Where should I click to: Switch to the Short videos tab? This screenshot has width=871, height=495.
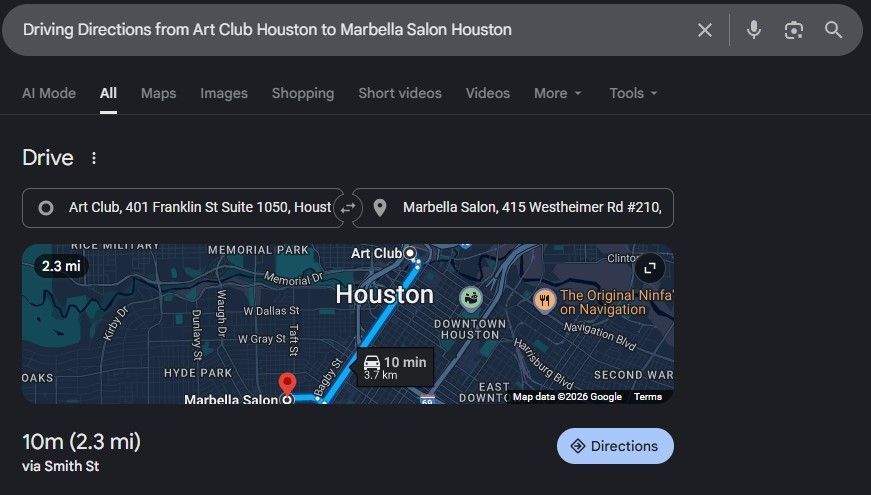(x=400, y=93)
